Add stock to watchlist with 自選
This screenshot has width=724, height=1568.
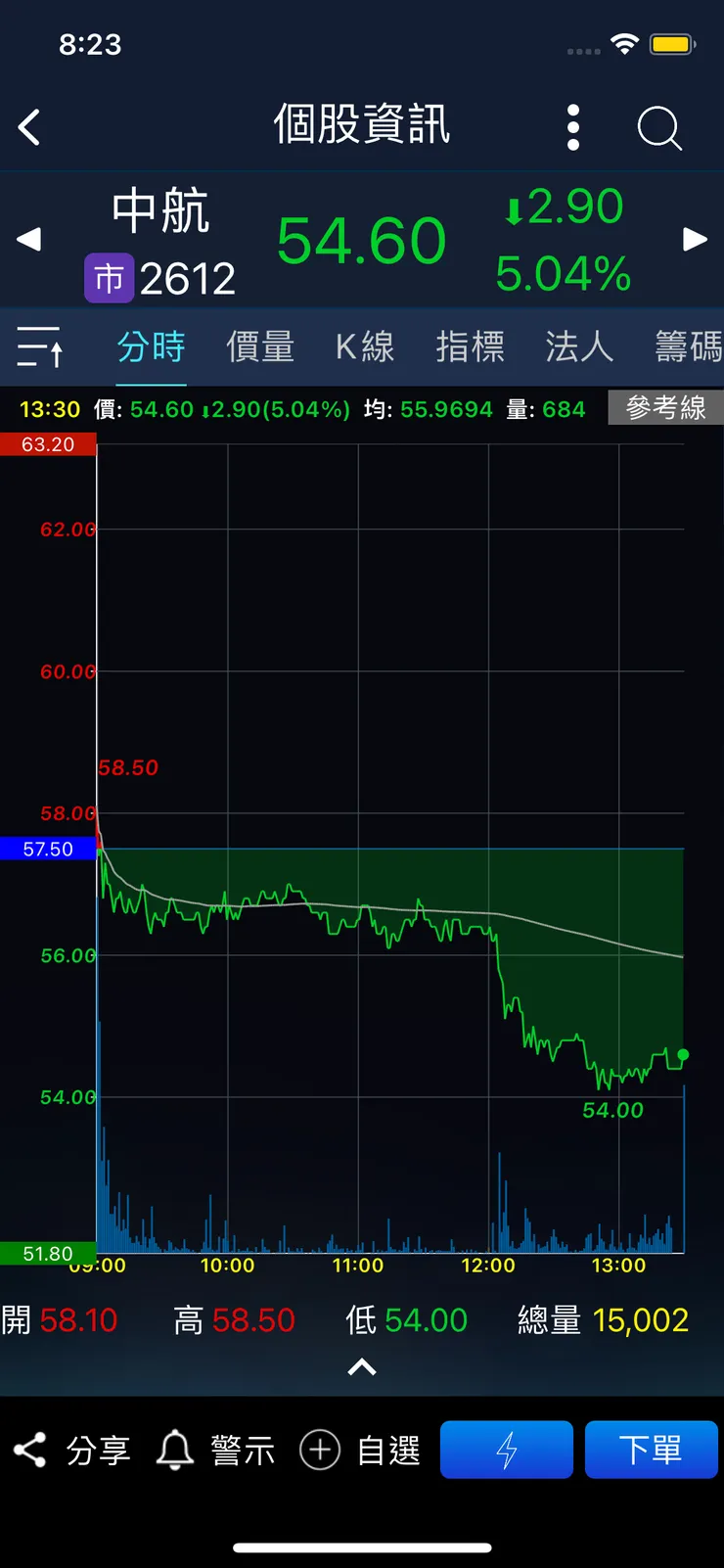[x=360, y=1450]
